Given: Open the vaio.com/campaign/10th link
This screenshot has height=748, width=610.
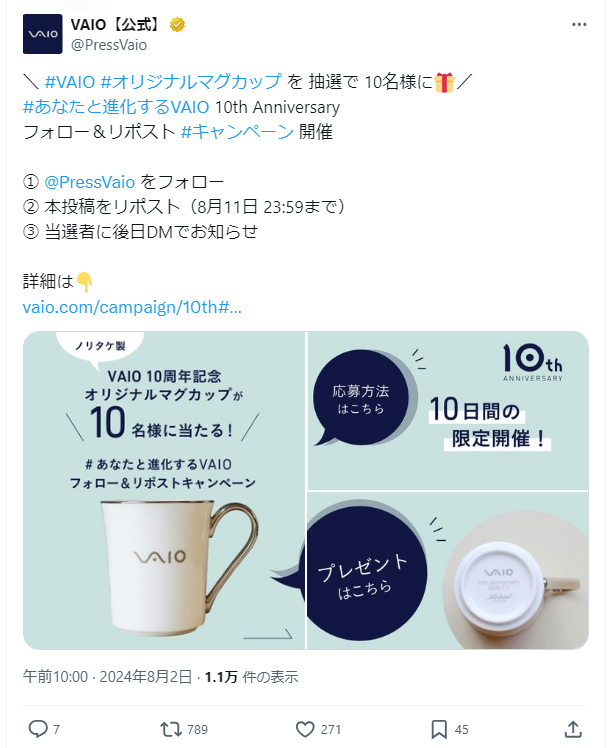Looking at the screenshot, I should (132, 307).
